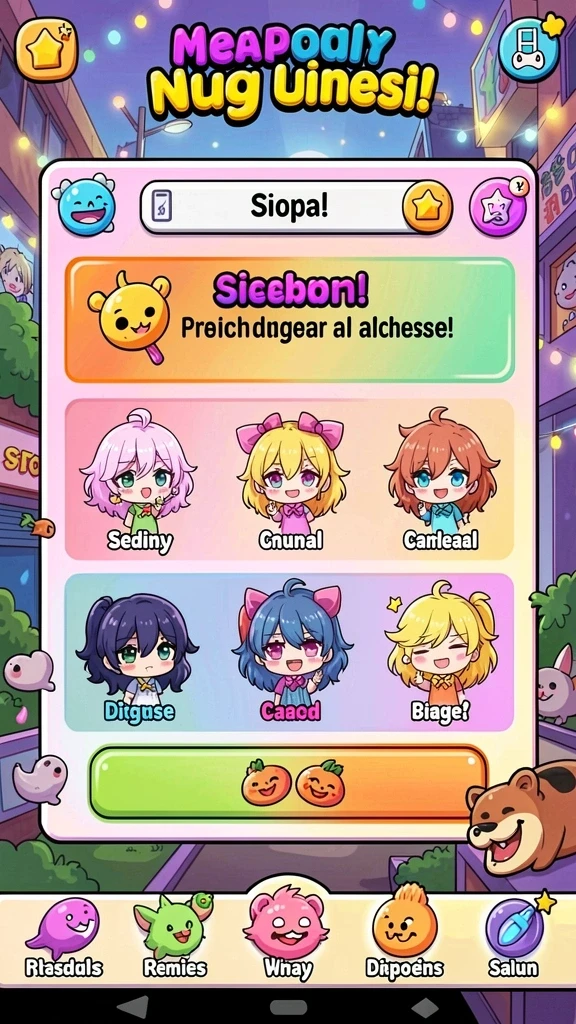Tap the purple star coin icon
This screenshot has height=1024, width=576.
click(x=499, y=207)
